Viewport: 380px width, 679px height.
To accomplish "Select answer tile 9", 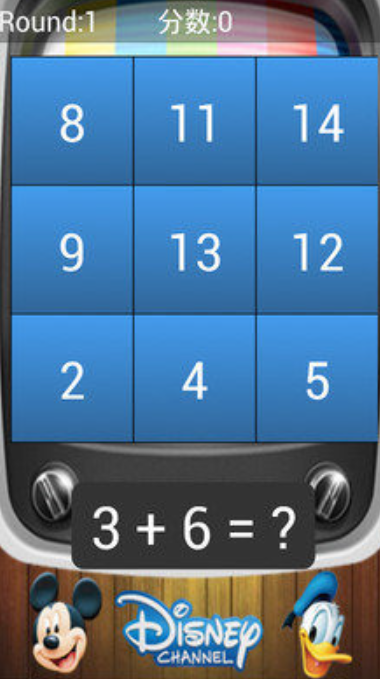I will (72, 249).
